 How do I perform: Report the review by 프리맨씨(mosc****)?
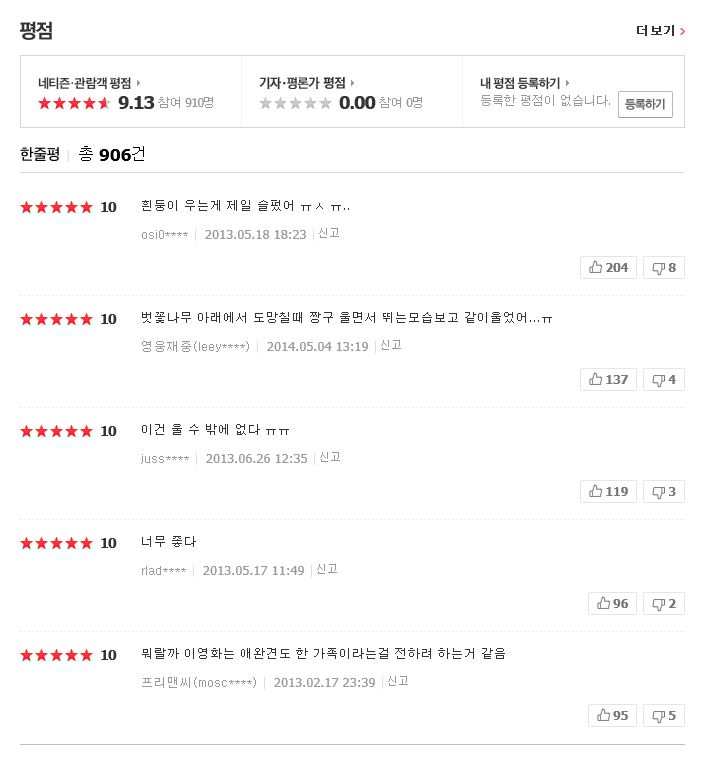(x=397, y=681)
